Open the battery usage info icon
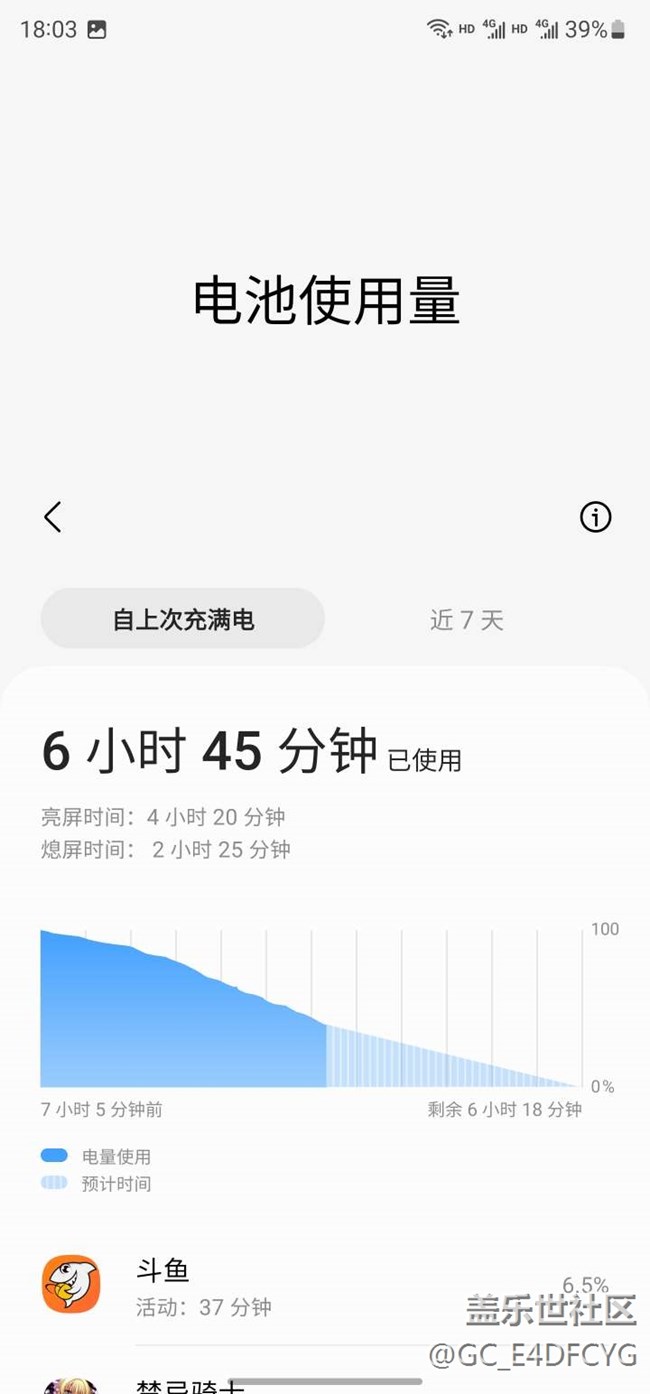 [x=595, y=517]
